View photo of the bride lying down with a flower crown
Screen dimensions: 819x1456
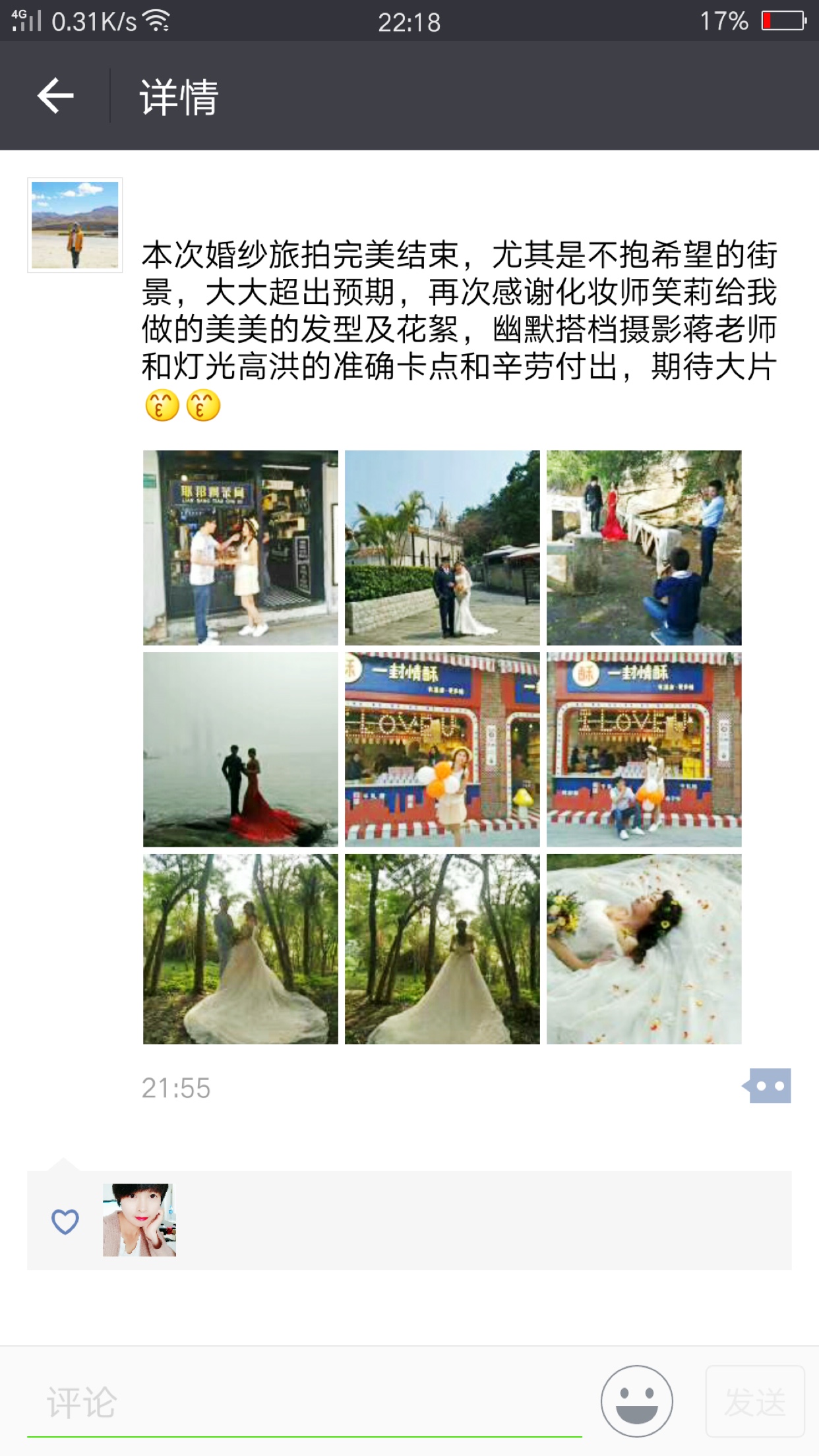644,949
